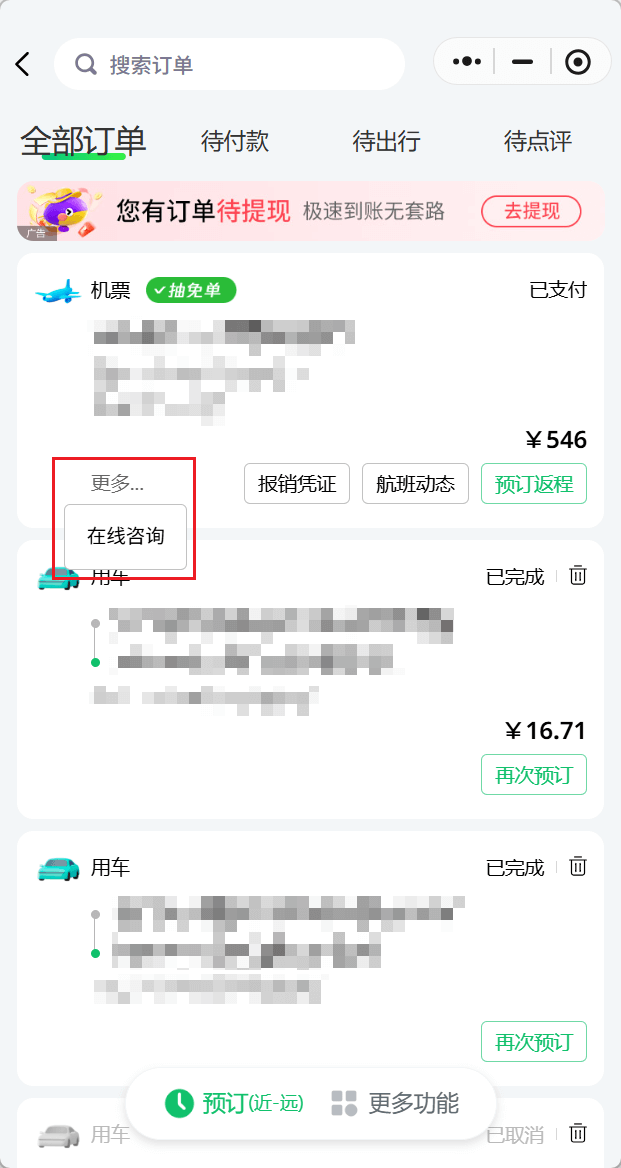Screen dimensions: 621x1168
Task: Get the 报销凭证 for the flight order
Action: [x=297, y=484]
